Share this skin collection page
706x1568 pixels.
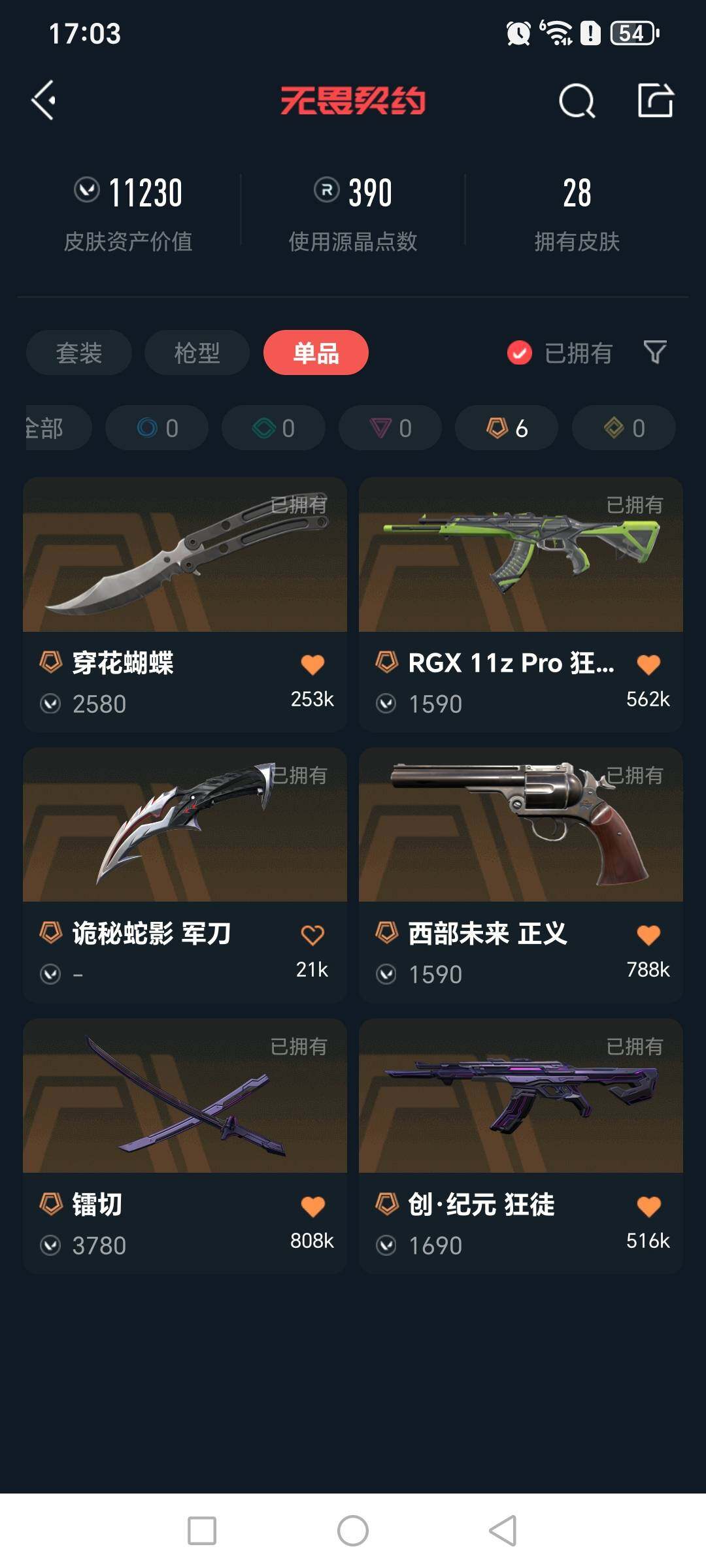[655, 101]
